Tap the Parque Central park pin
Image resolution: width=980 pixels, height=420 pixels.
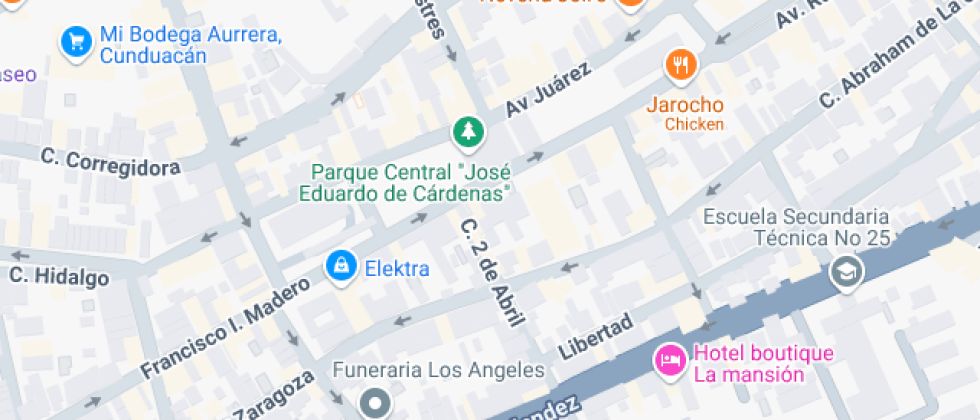(x=467, y=131)
